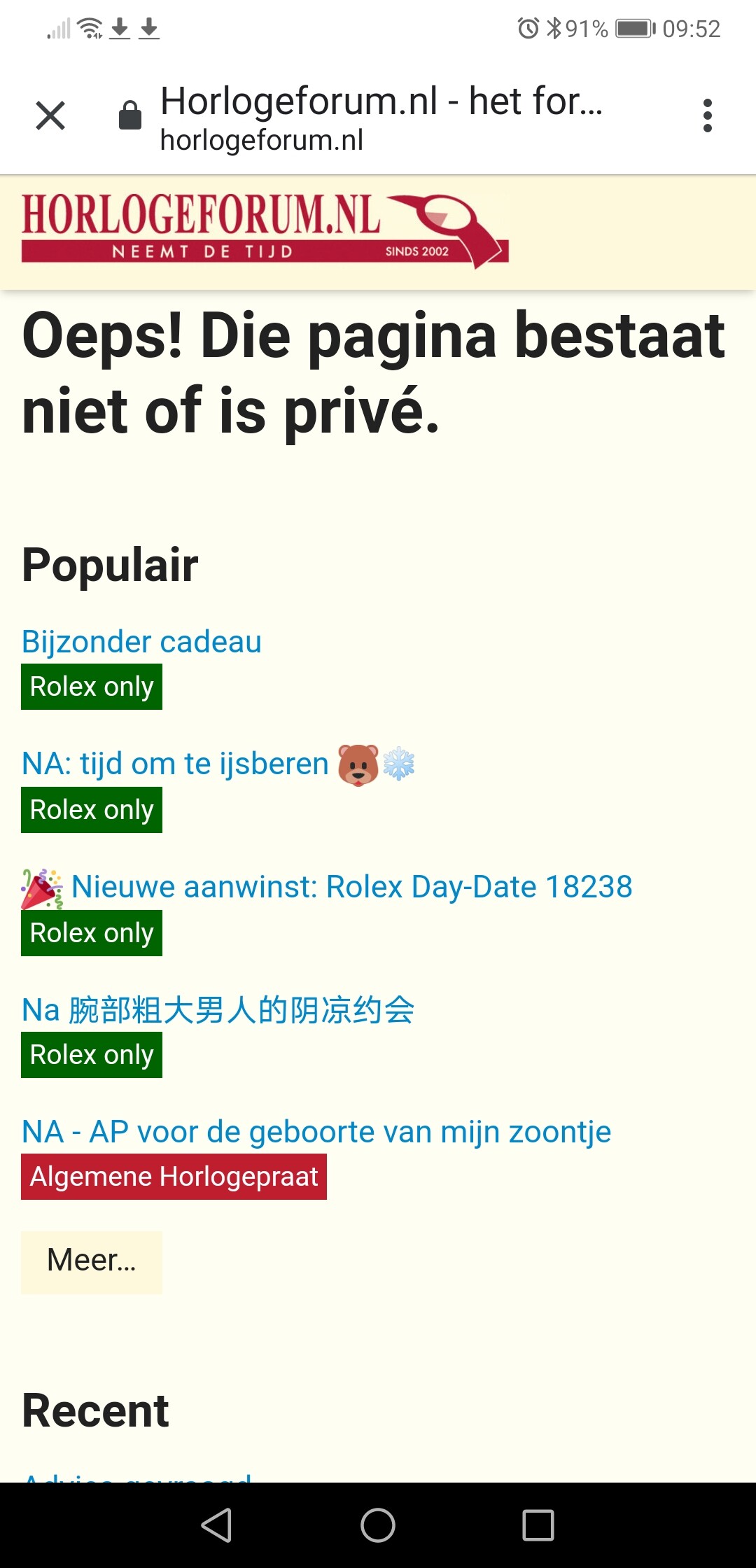Open the Rolex Day-Date 18238 topic
Screen dimensions: 756x1568
327,887
